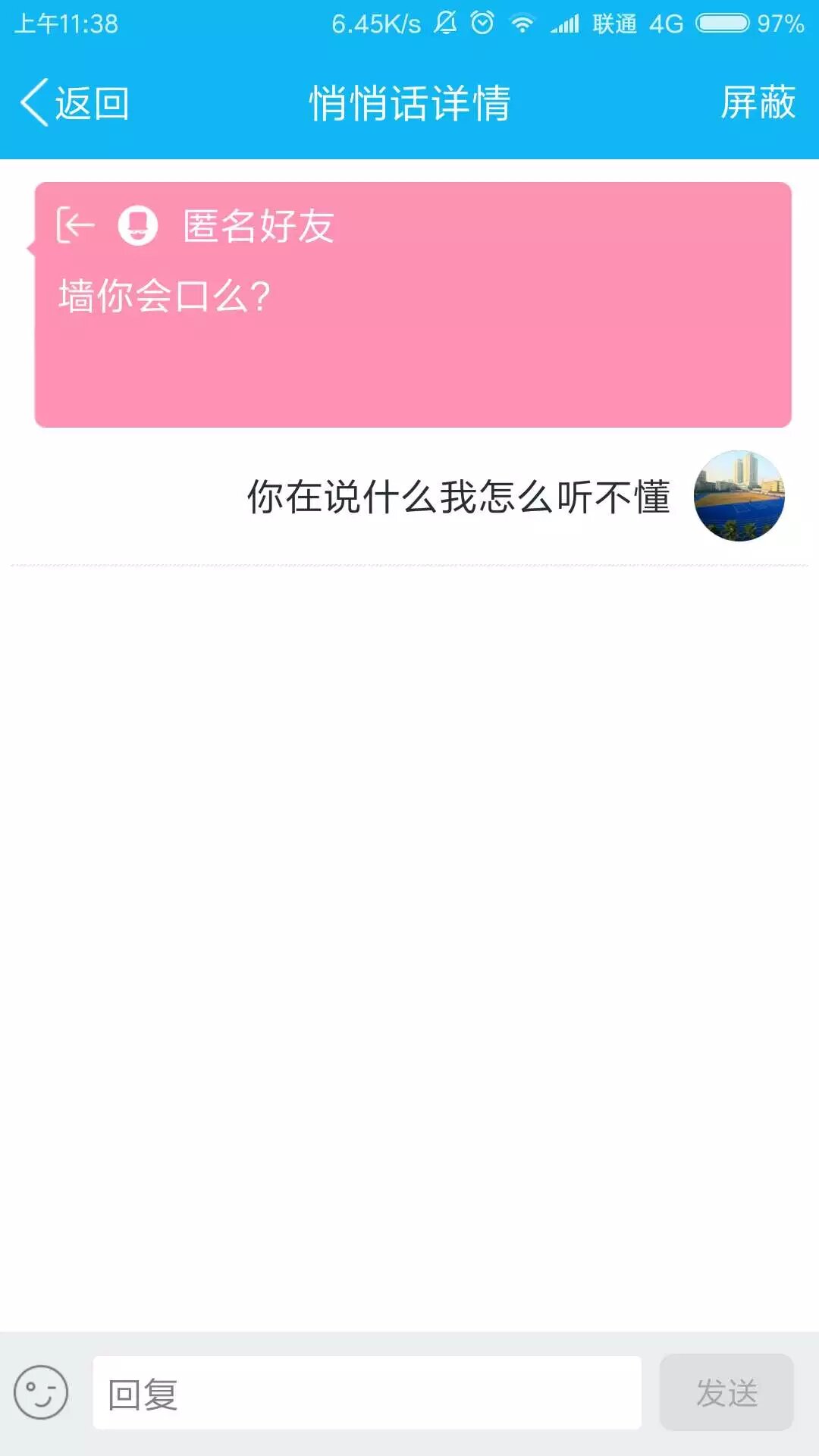Open the emoji picker

click(41, 1392)
